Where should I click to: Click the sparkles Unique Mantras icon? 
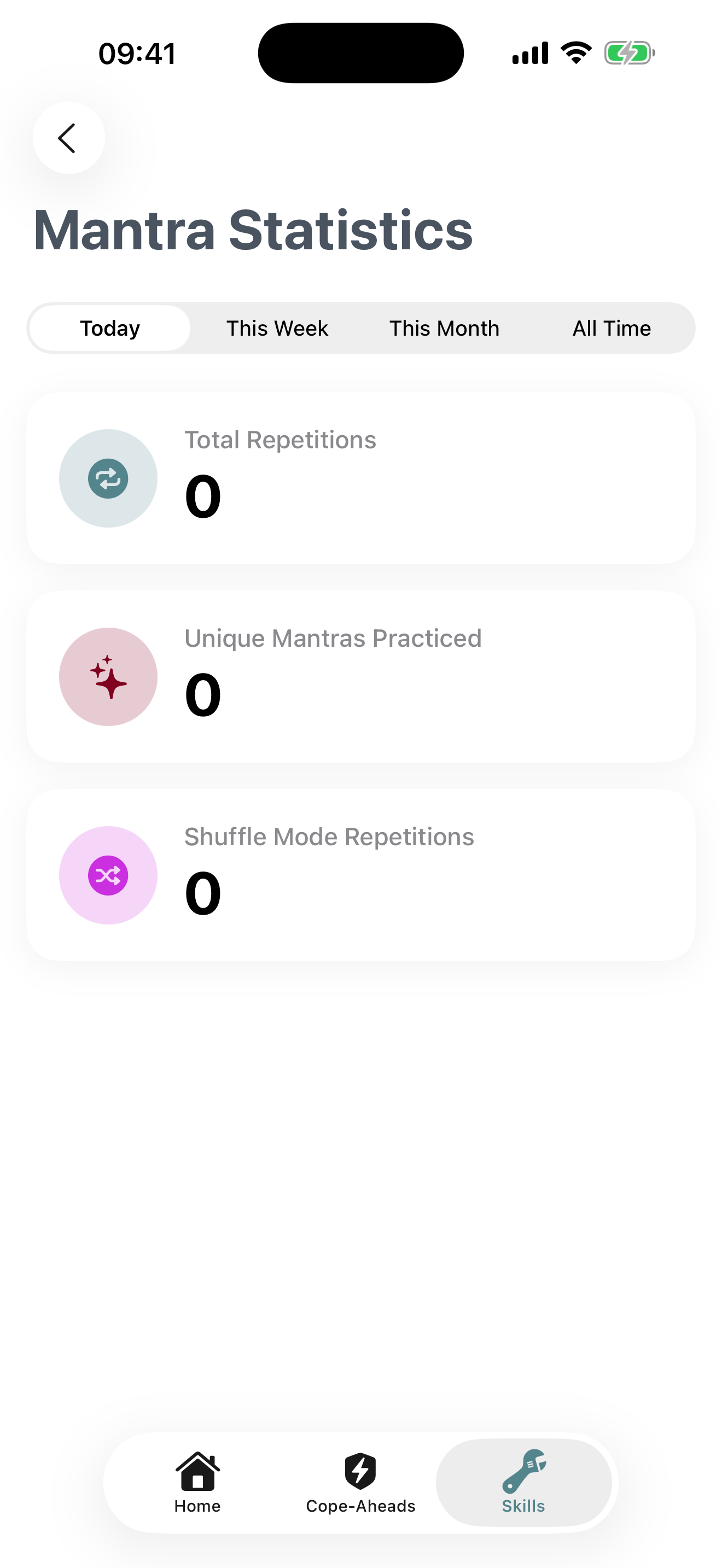click(x=108, y=676)
